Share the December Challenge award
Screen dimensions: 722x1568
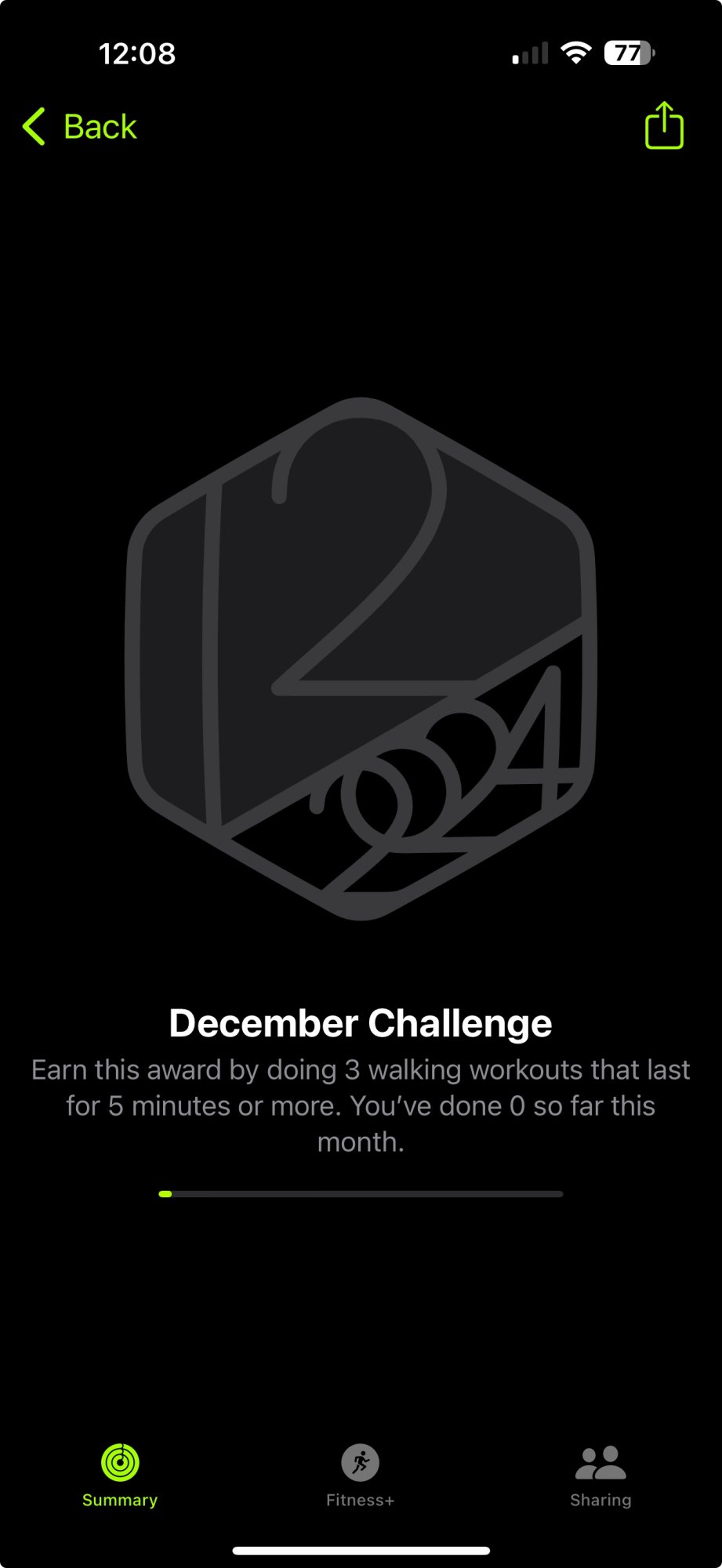[x=664, y=125]
